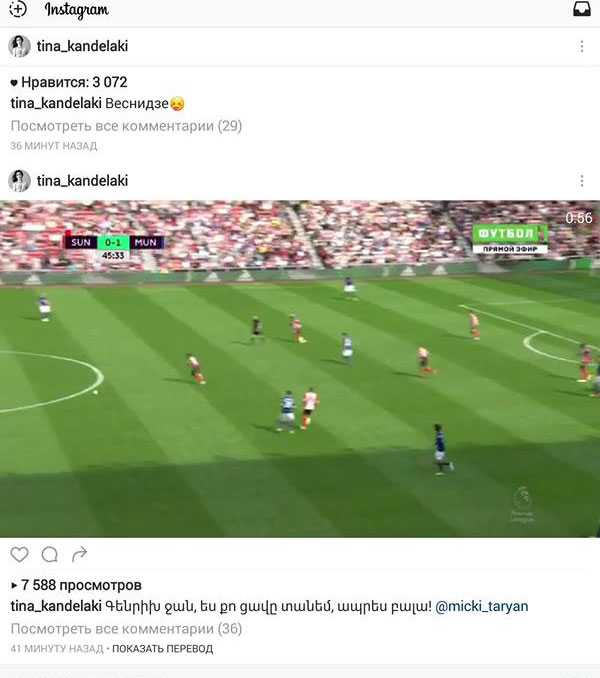The height and width of the screenshot is (678, 600).
Task: View all 29 comments on the Веснидзе post
Action: coord(126,126)
